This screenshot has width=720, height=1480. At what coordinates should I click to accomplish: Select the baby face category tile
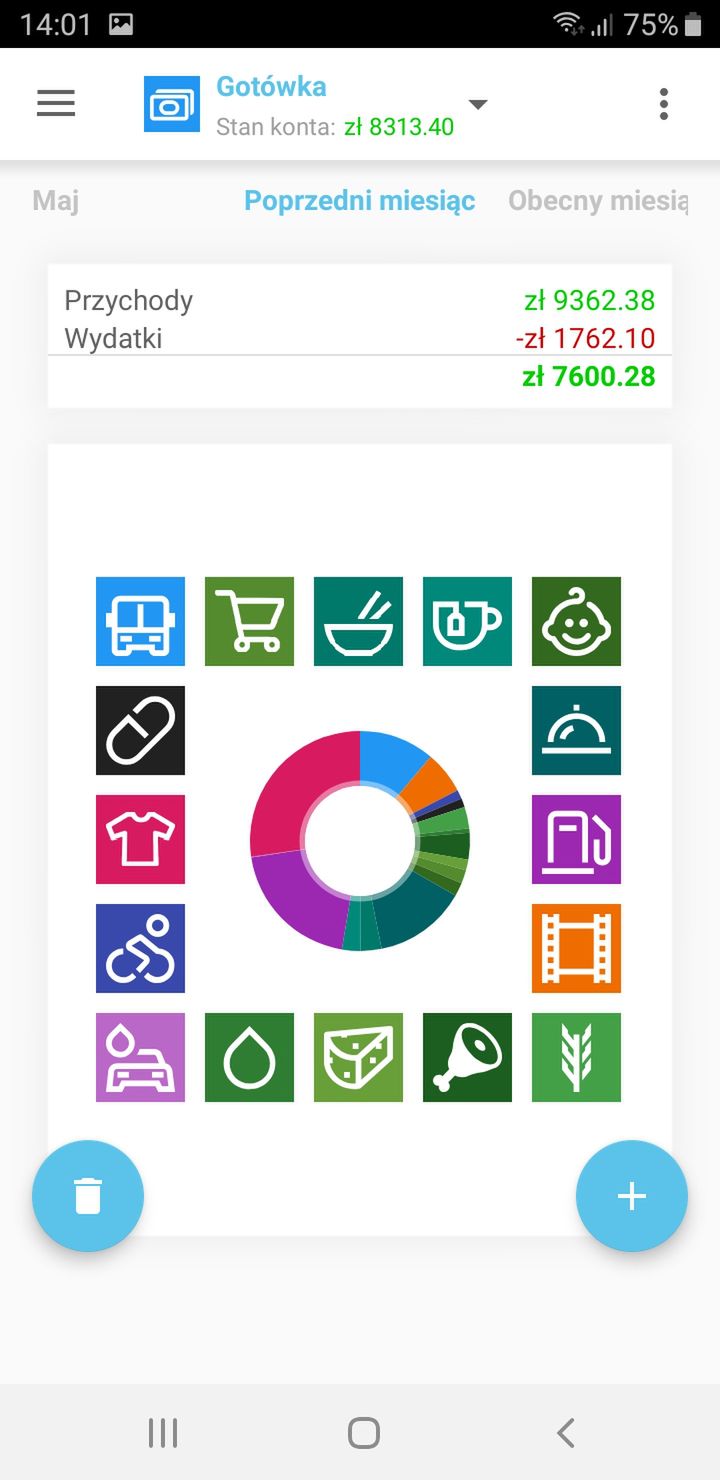(x=576, y=621)
